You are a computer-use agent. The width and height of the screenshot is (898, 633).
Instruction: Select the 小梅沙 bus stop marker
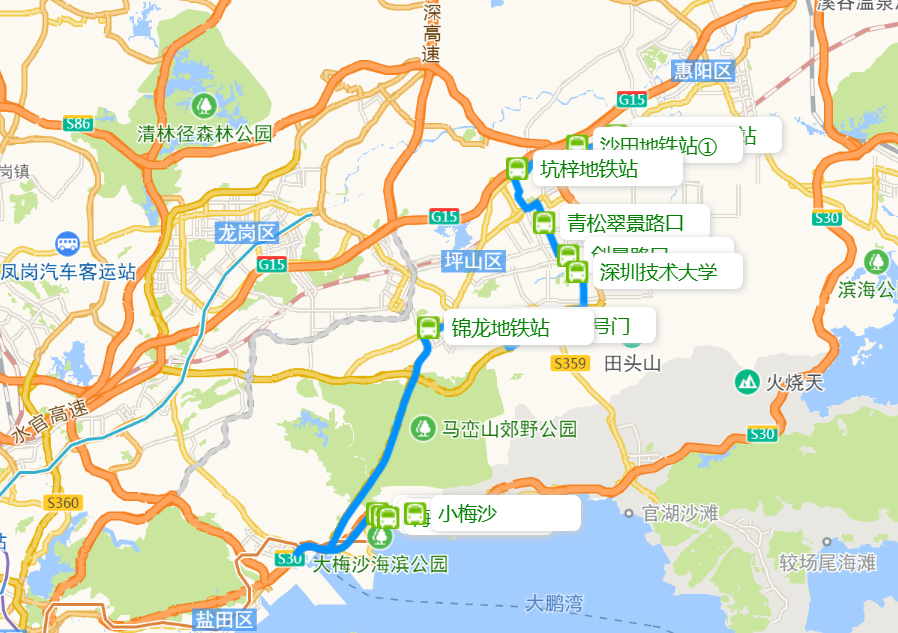pos(415,514)
